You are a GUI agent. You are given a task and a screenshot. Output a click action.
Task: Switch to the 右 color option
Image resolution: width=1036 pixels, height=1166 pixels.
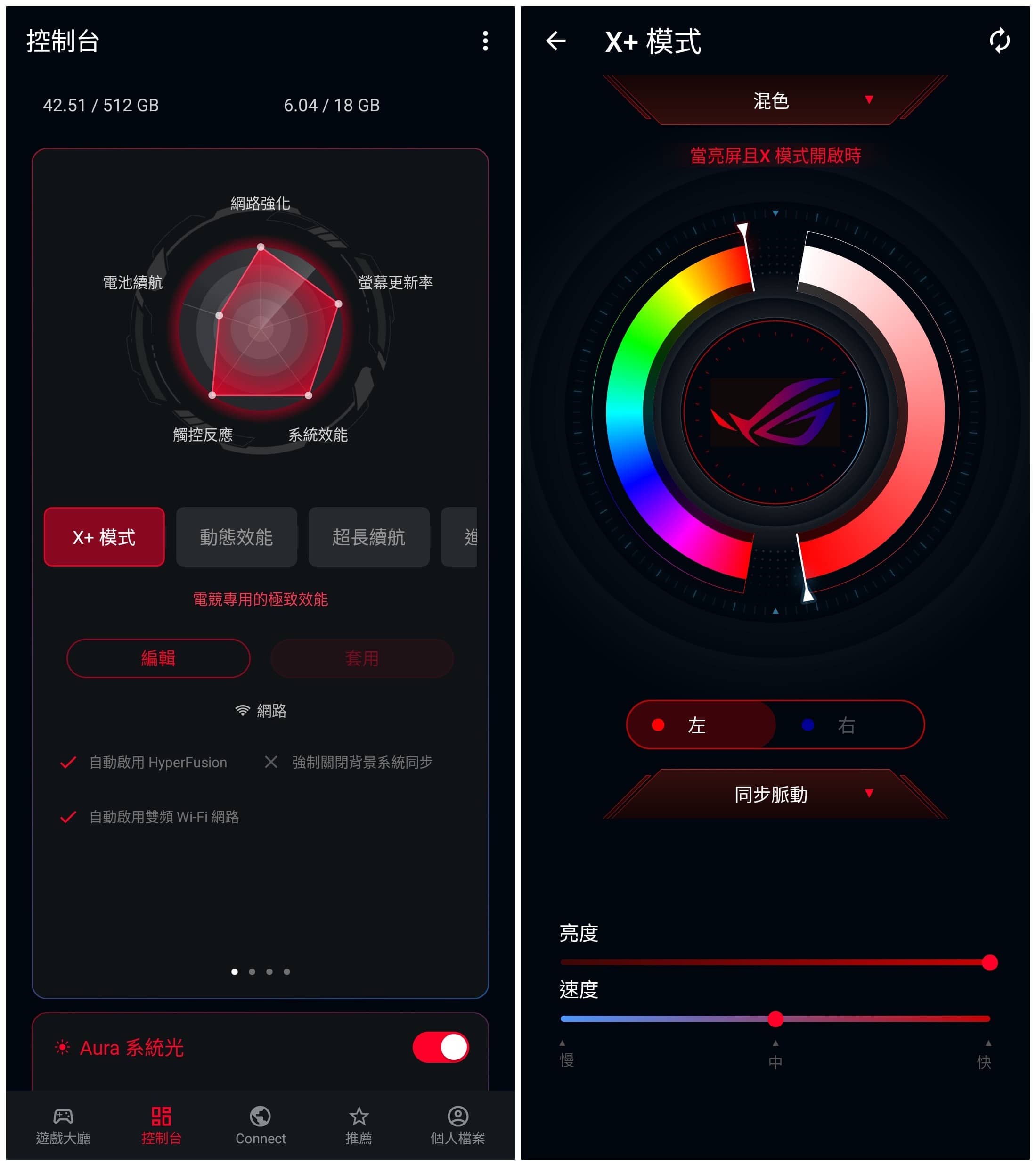coord(848,724)
